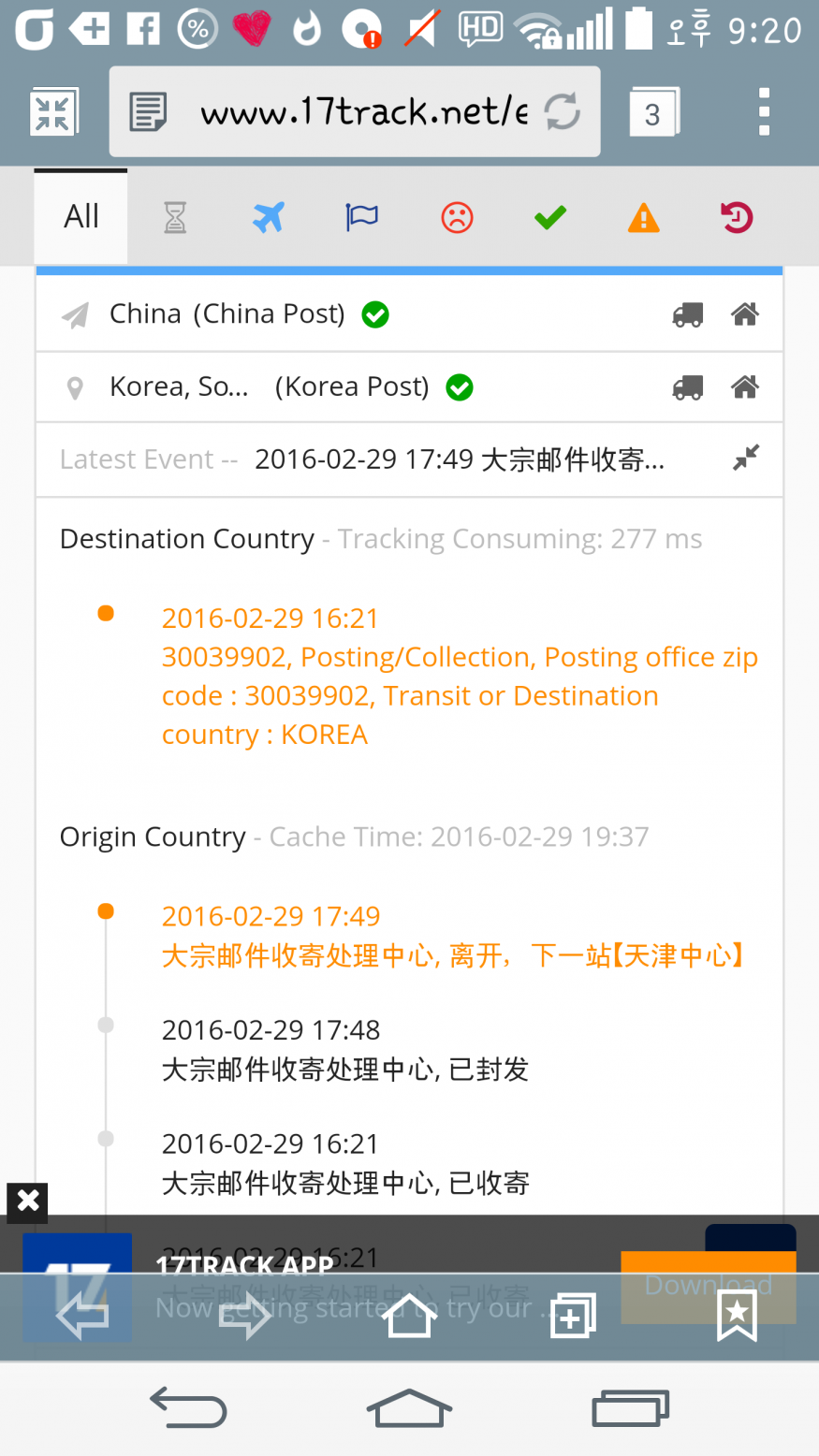
Task: Tap the URL address bar
Action: click(x=354, y=112)
